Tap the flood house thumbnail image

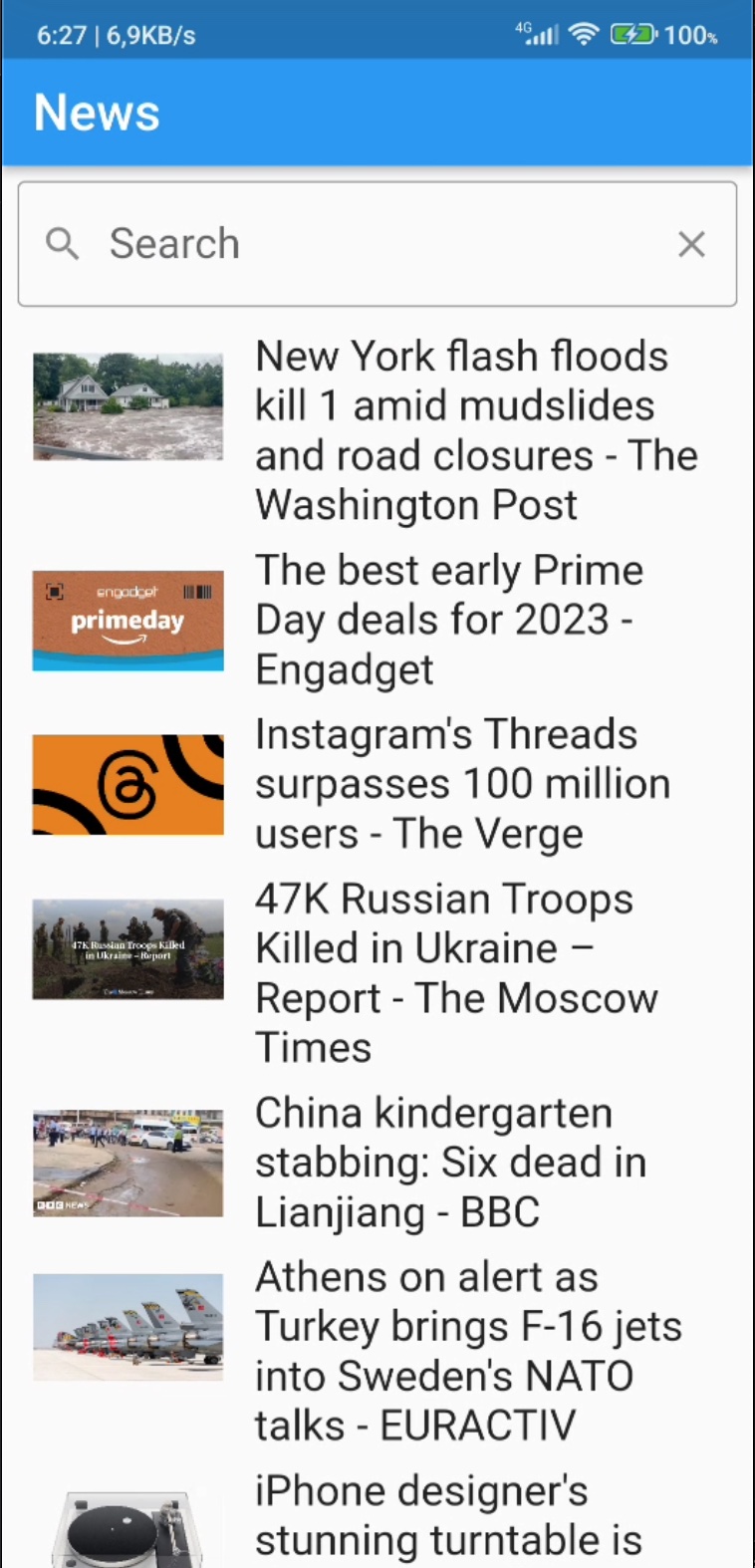pos(127,404)
